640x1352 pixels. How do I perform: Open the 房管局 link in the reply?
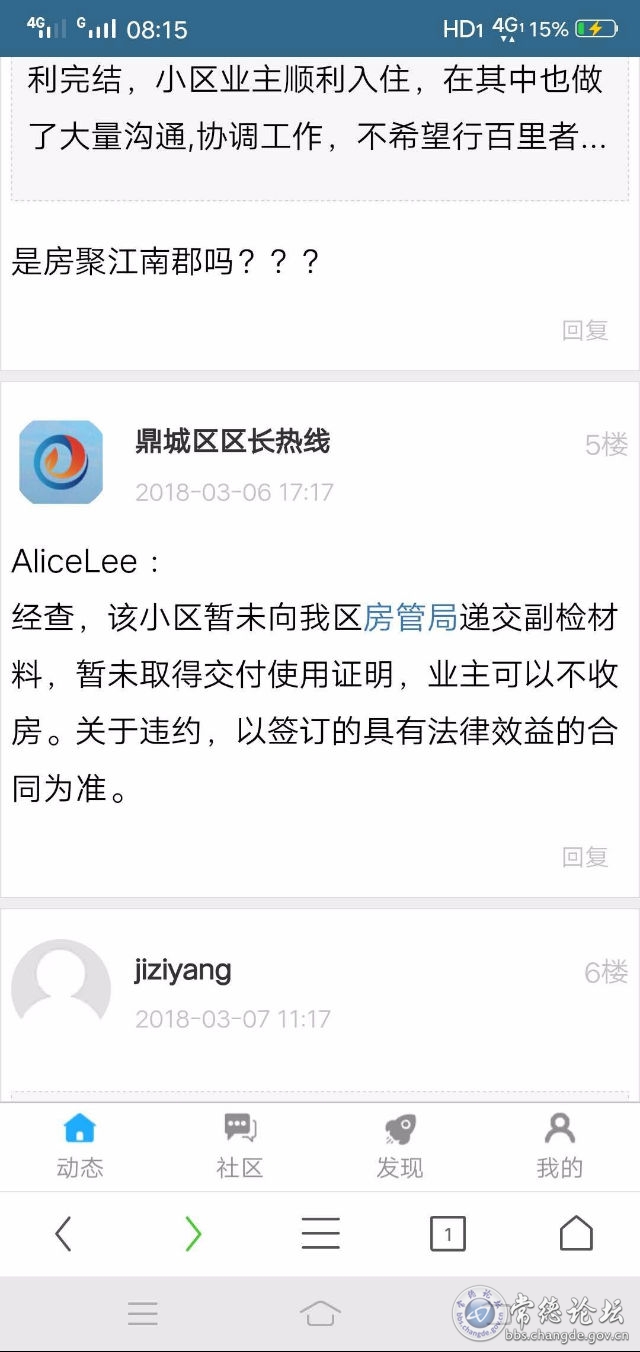409,619
